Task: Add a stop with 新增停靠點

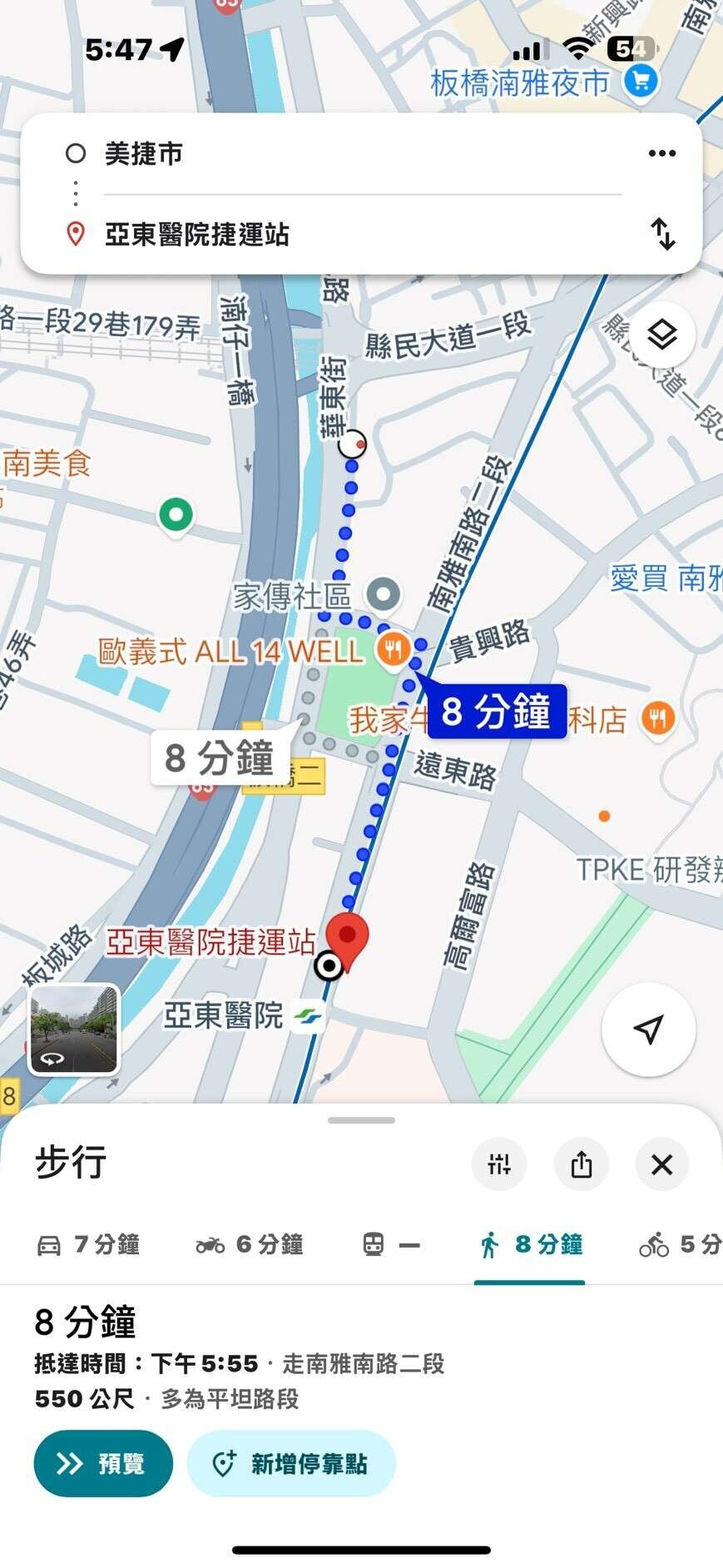Action: pos(290,1463)
